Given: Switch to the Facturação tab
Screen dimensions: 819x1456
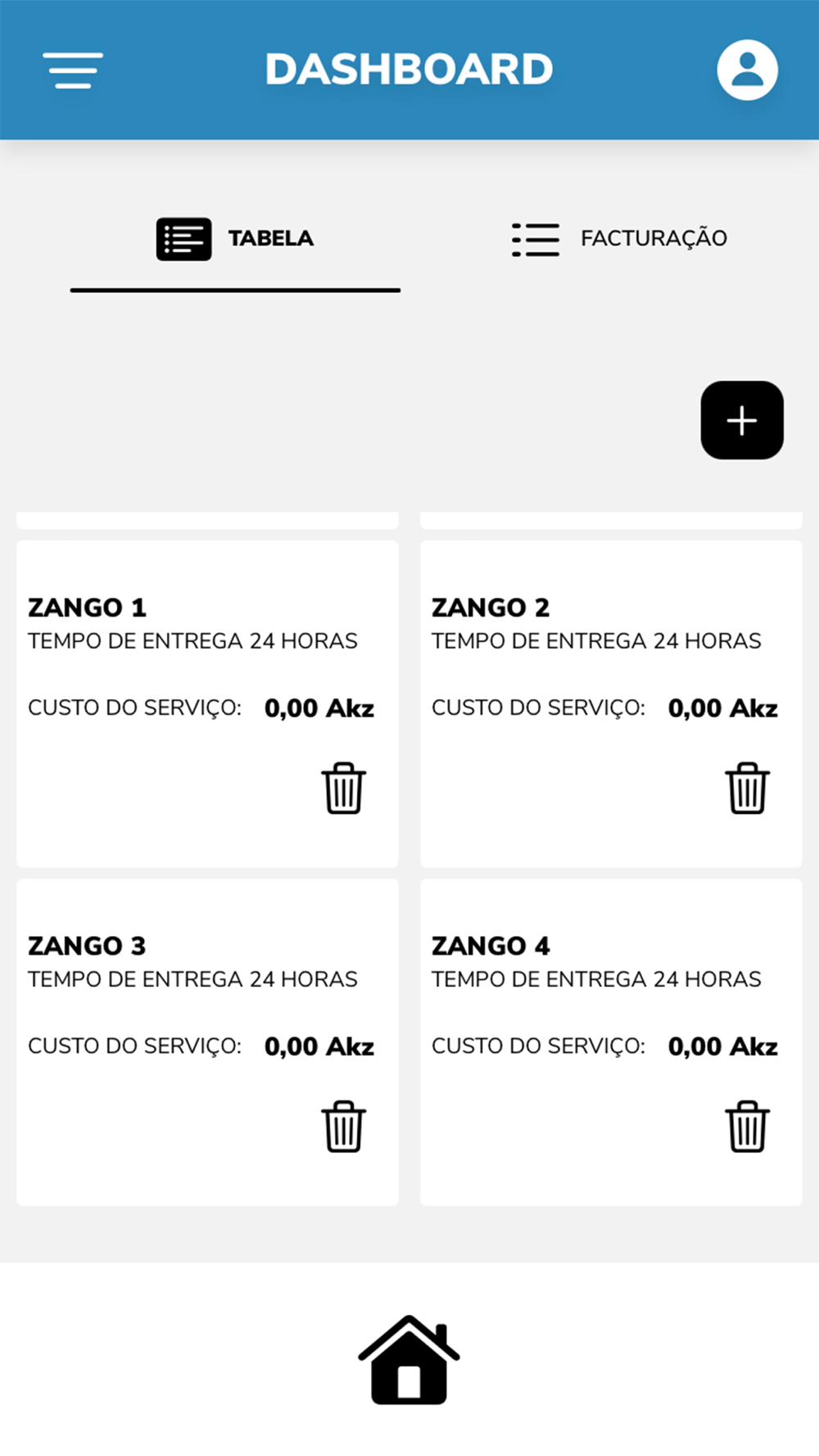Looking at the screenshot, I should tap(619, 239).
